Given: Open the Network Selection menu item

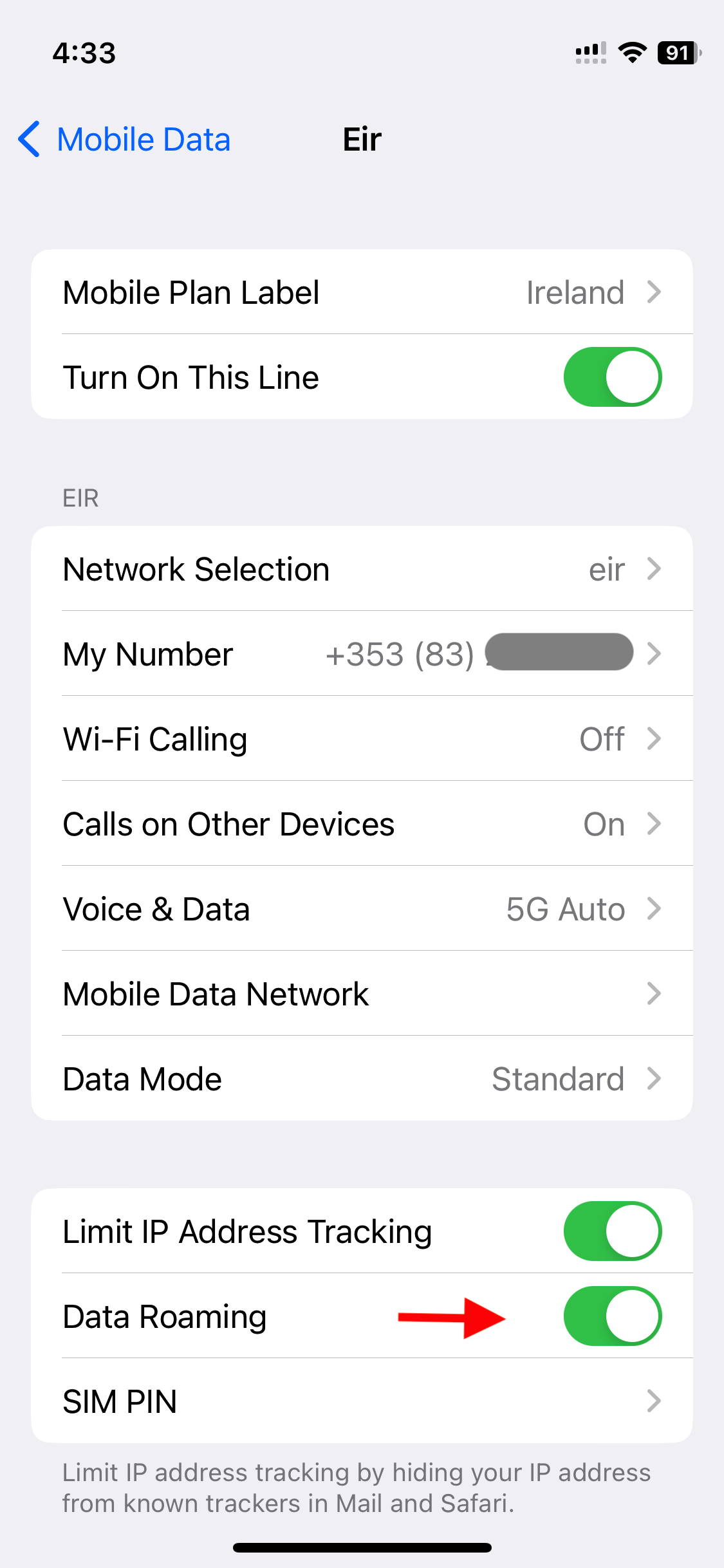Looking at the screenshot, I should tap(362, 569).
